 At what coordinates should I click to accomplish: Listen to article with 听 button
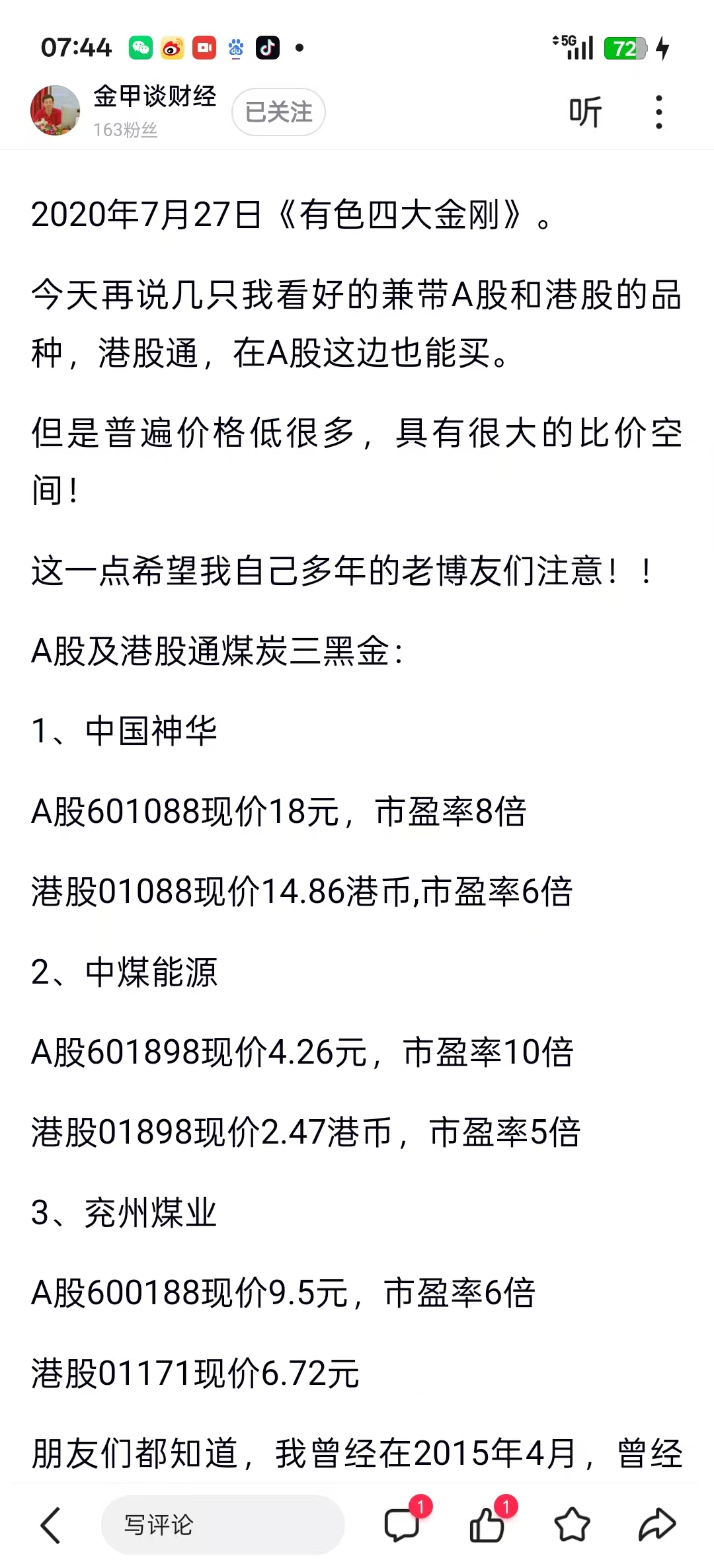[x=585, y=112]
